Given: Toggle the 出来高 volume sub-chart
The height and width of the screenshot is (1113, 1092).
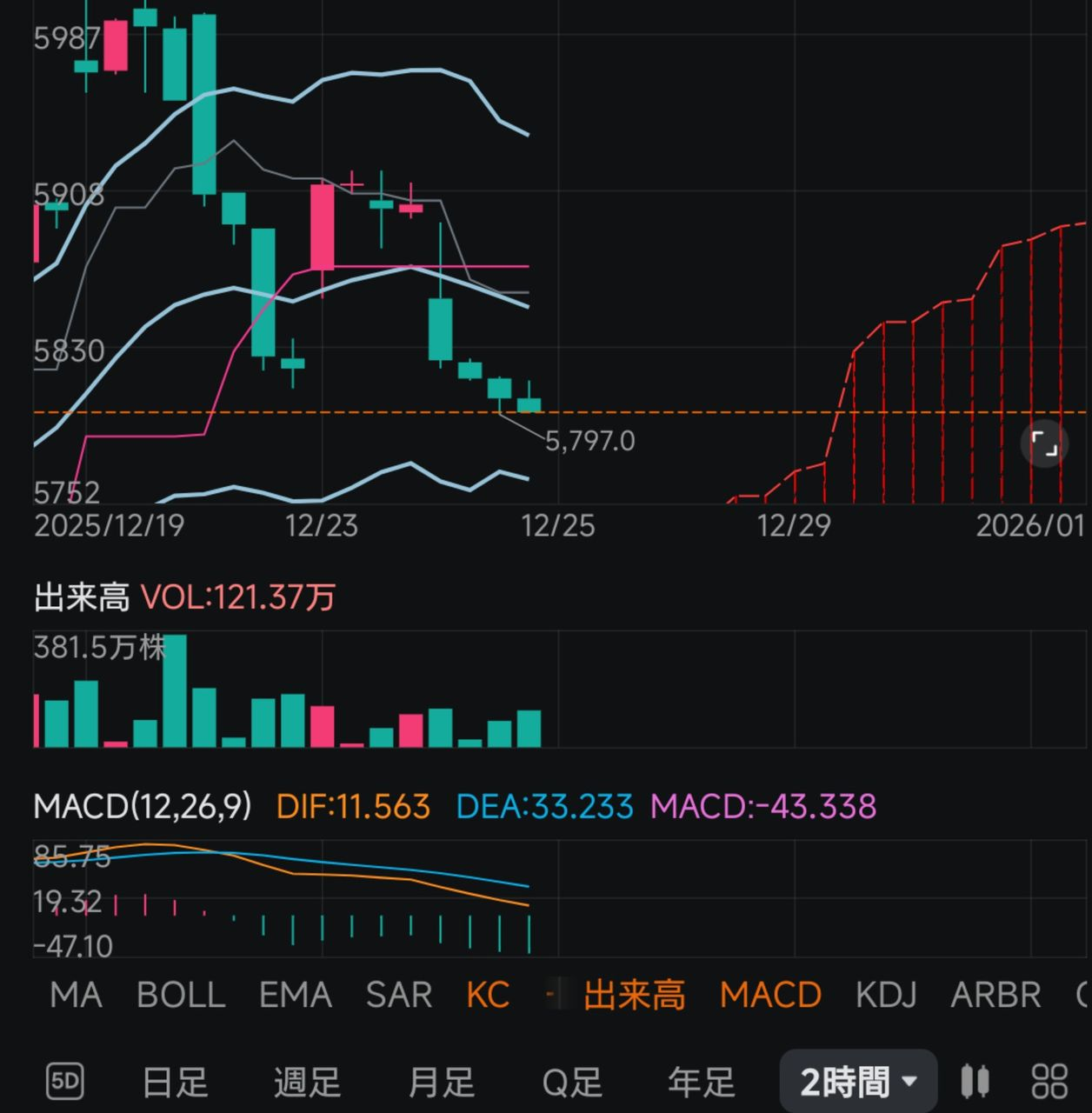Looking at the screenshot, I should click(x=634, y=995).
